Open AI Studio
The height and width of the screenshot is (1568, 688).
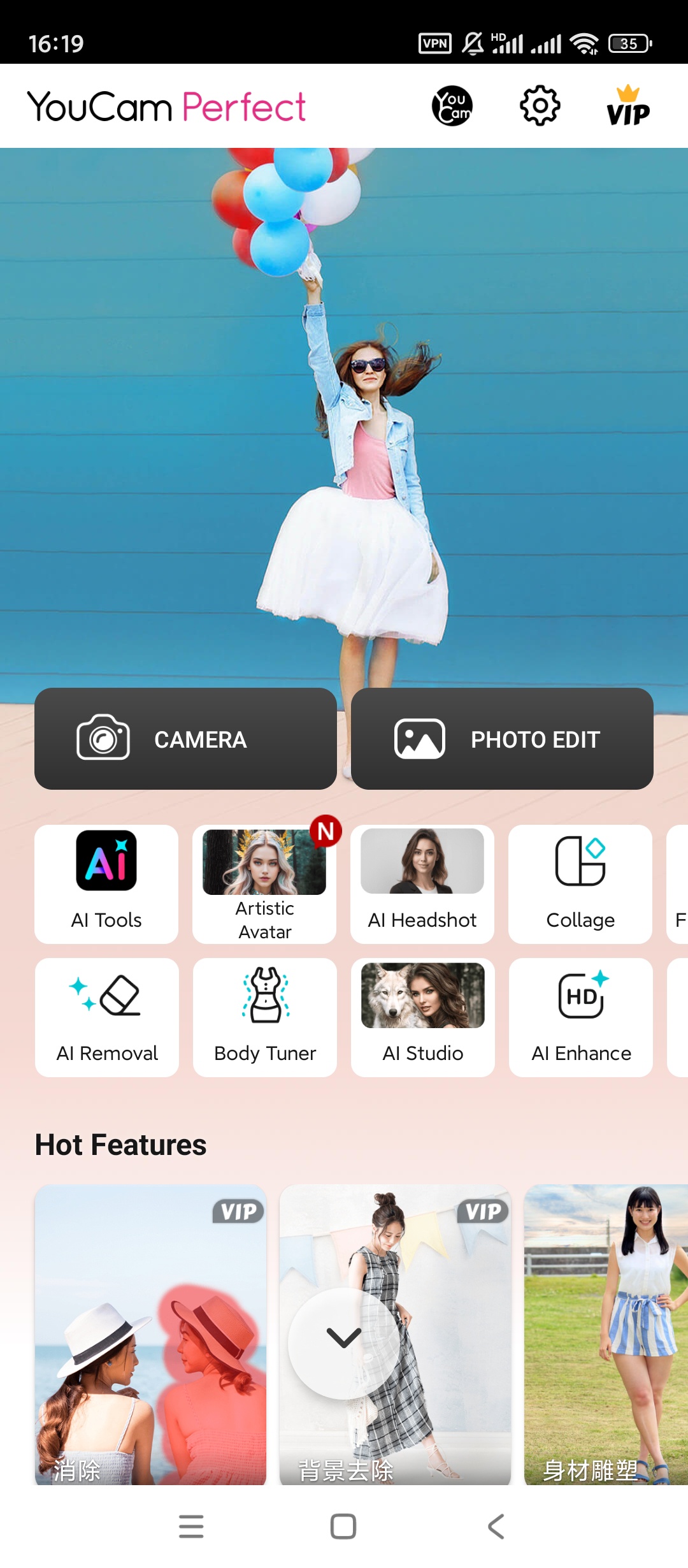coord(422,1017)
